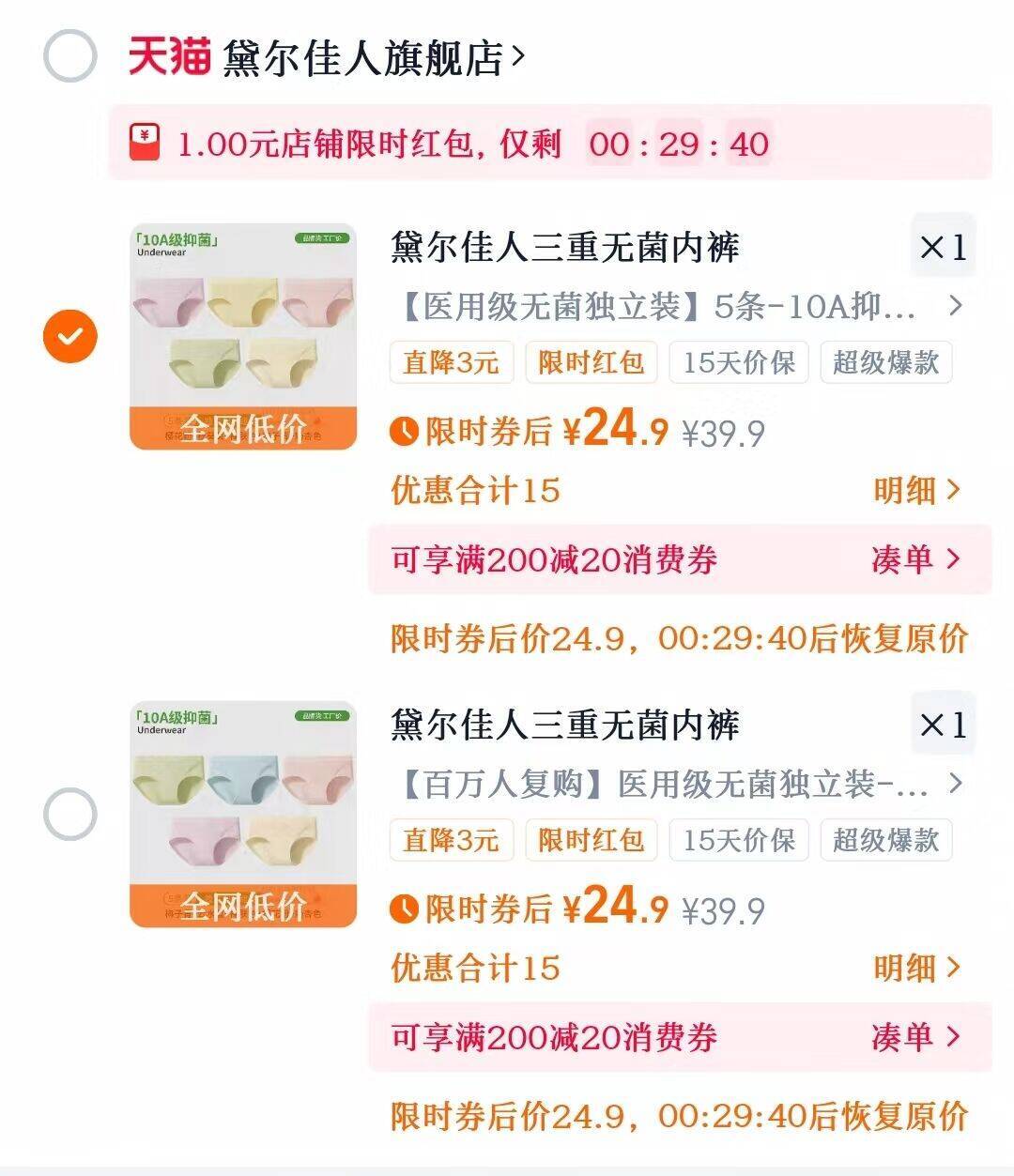Screen dimensions: 1014x1176
Task: Click the 15天价保 badge on first item
Action: pyautogui.click(x=738, y=362)
